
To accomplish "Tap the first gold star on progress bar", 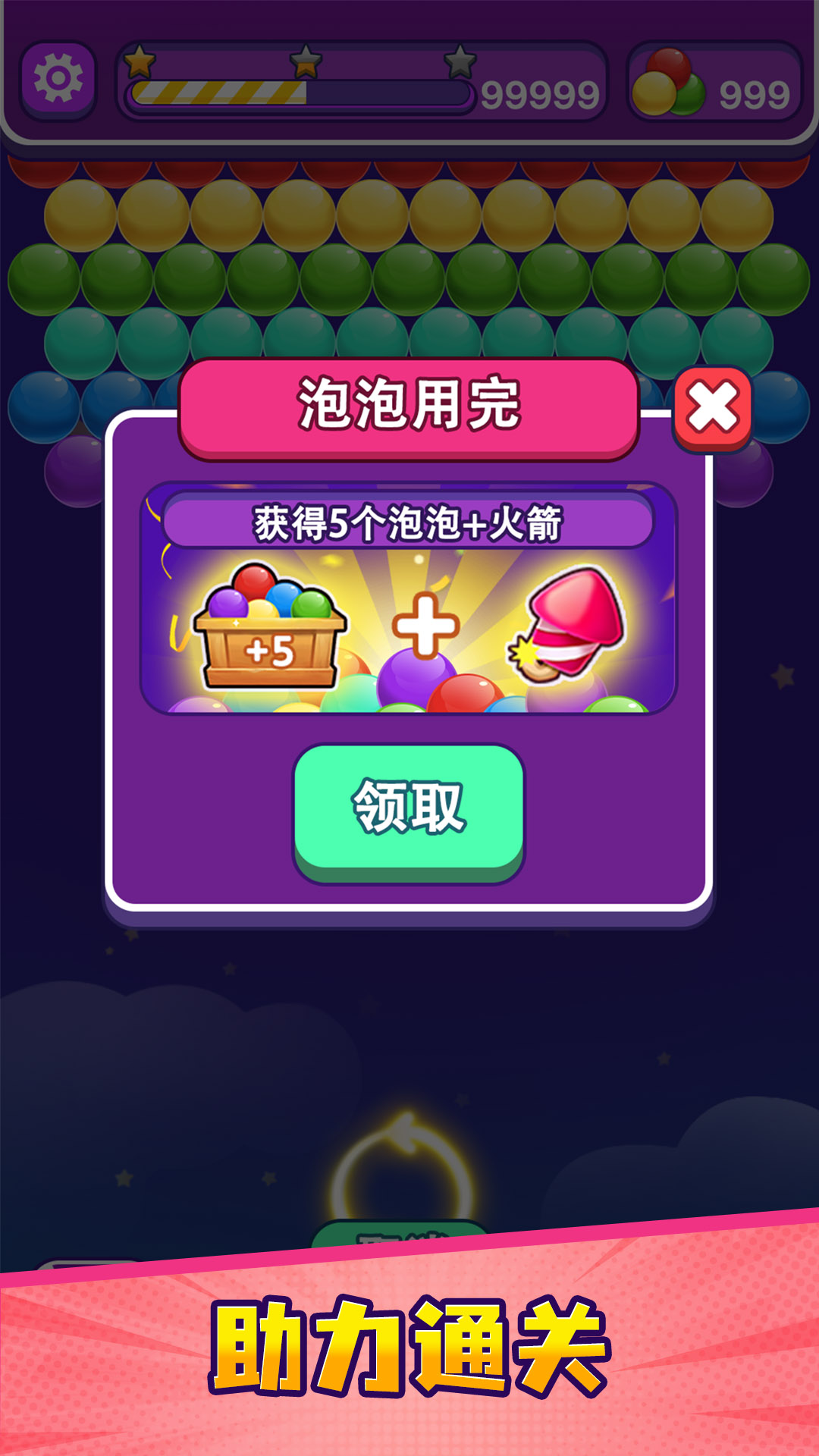I will point(136,61).
